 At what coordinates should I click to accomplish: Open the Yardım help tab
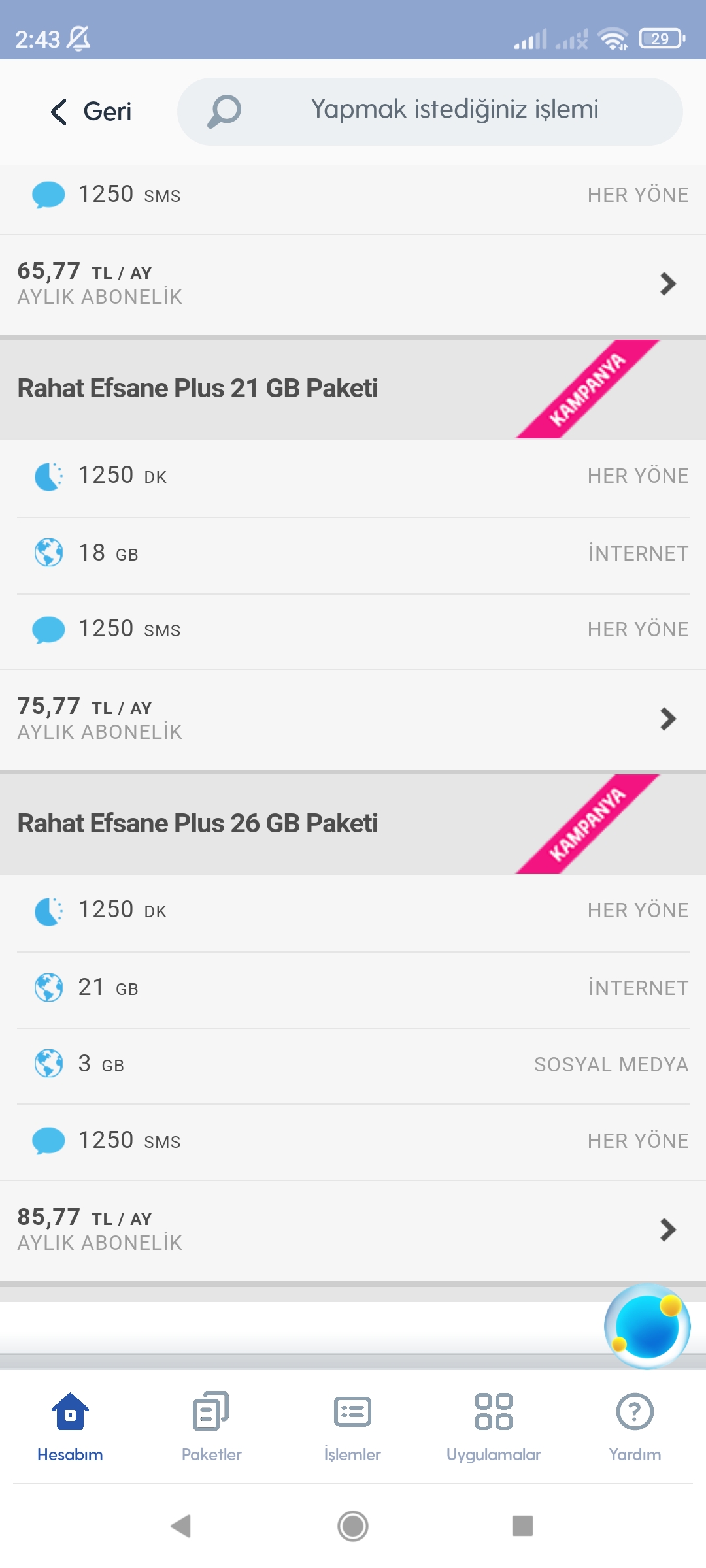pos(635,1427)
